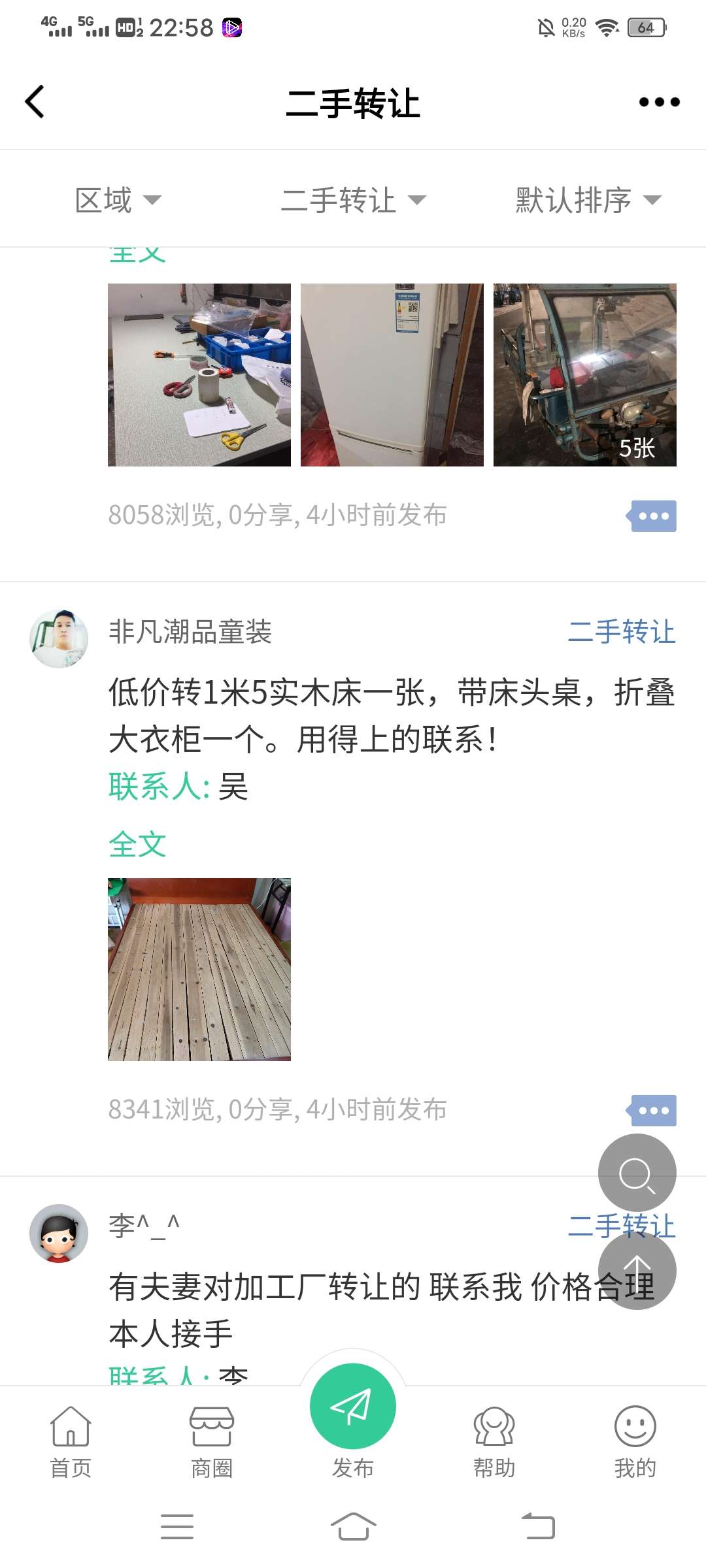Image resolution: width=706 pixels, height=1568 pixels.
Task: Open the three-dot overflow menu in header
Action: [x=659, y=102]
